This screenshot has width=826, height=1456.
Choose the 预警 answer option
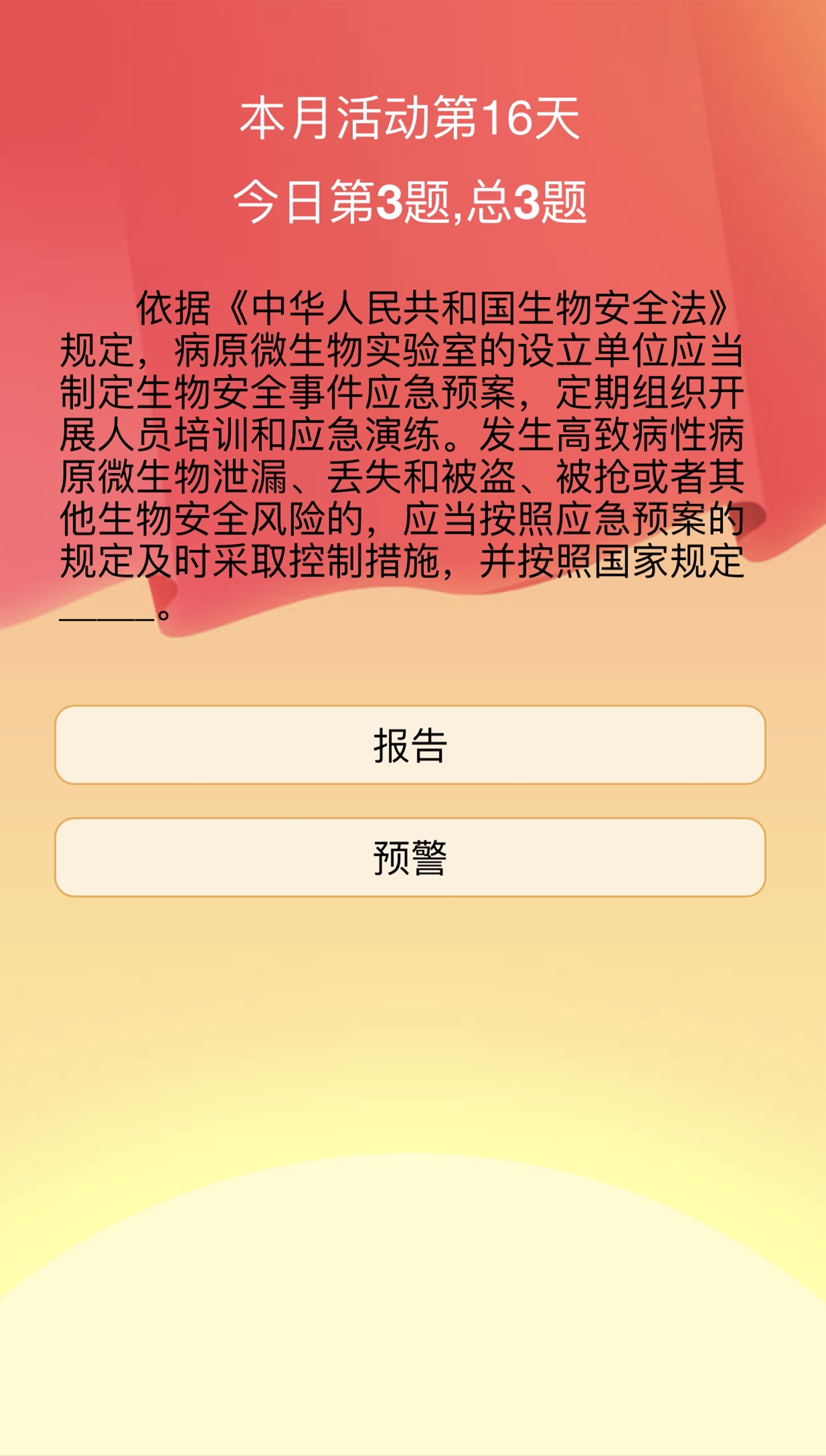click(x=410, y=857)
